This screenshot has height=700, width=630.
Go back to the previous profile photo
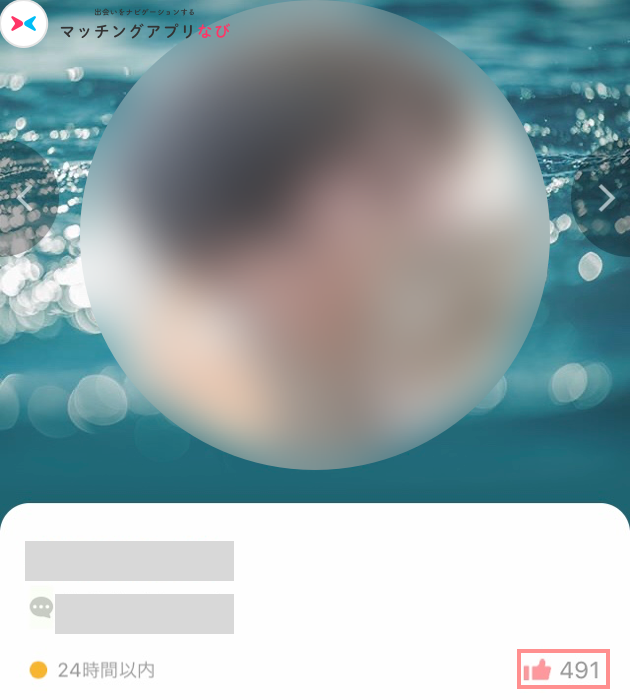[x=23, y=199]
